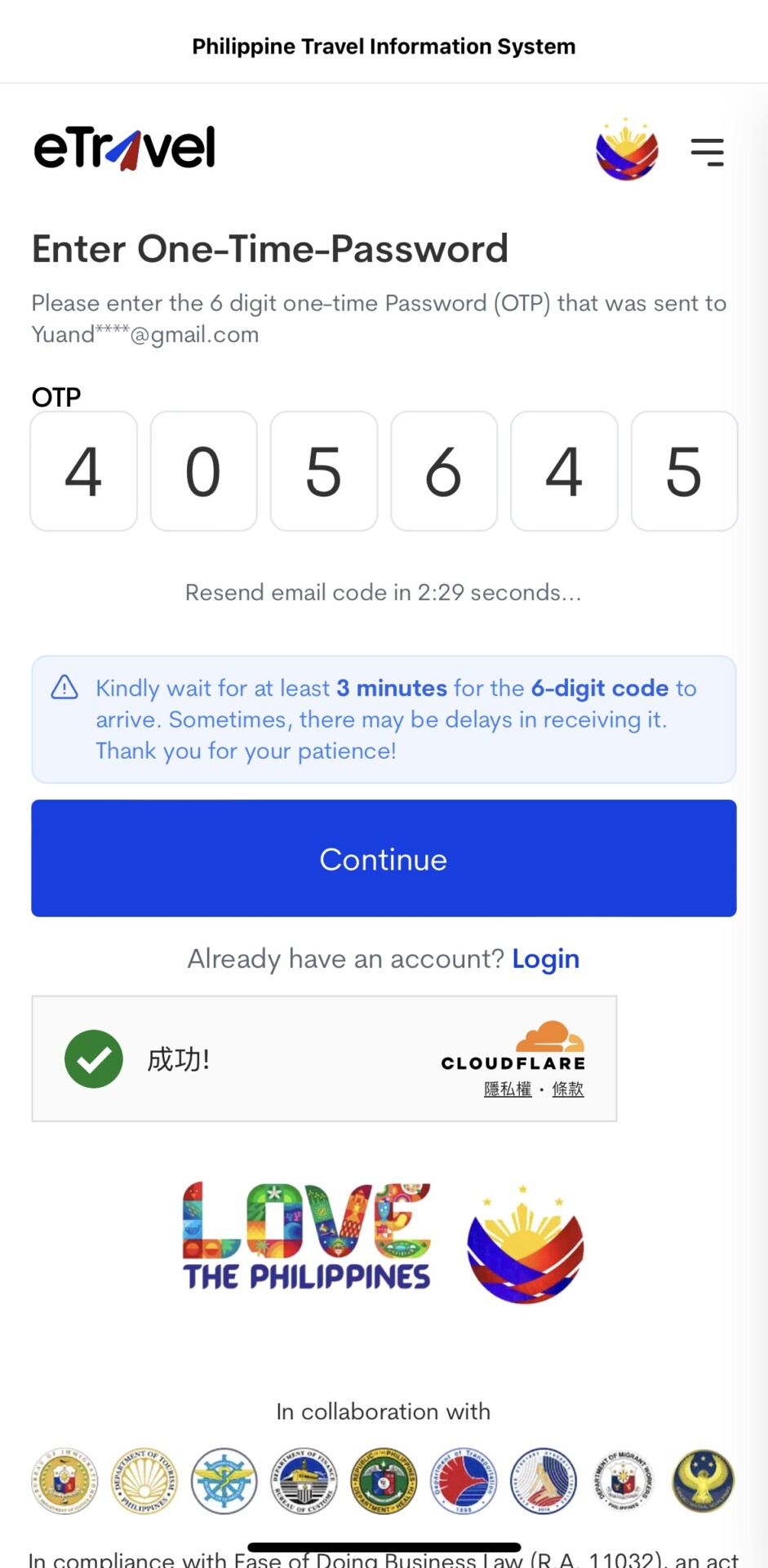The width and height of the screenshot is (768, 1568).
Task: Open the hamburger navigation menu
Action: click(707, 151)
